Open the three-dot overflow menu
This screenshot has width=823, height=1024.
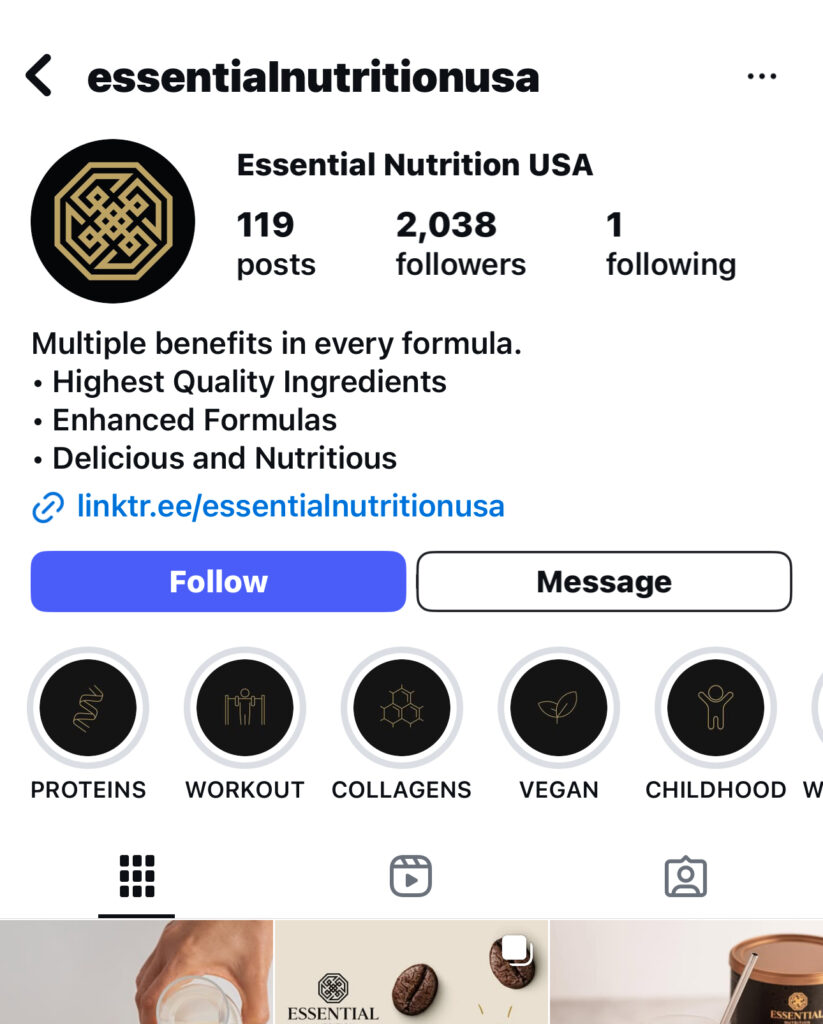(x=761, y=77)
